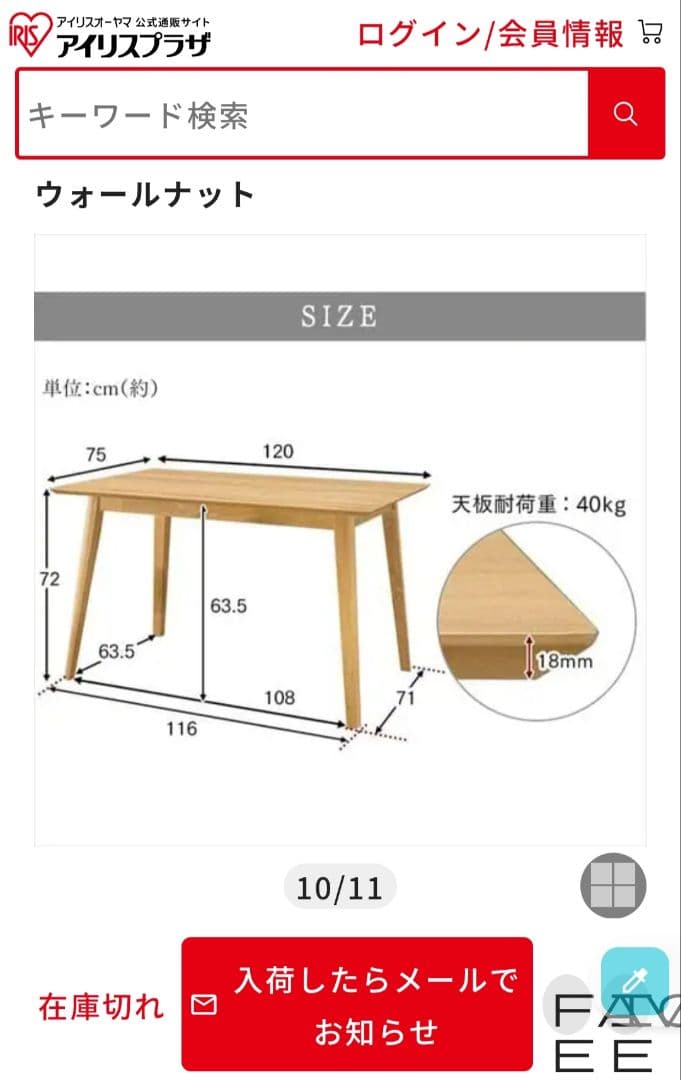Open the login and member info link

[490, 34]
